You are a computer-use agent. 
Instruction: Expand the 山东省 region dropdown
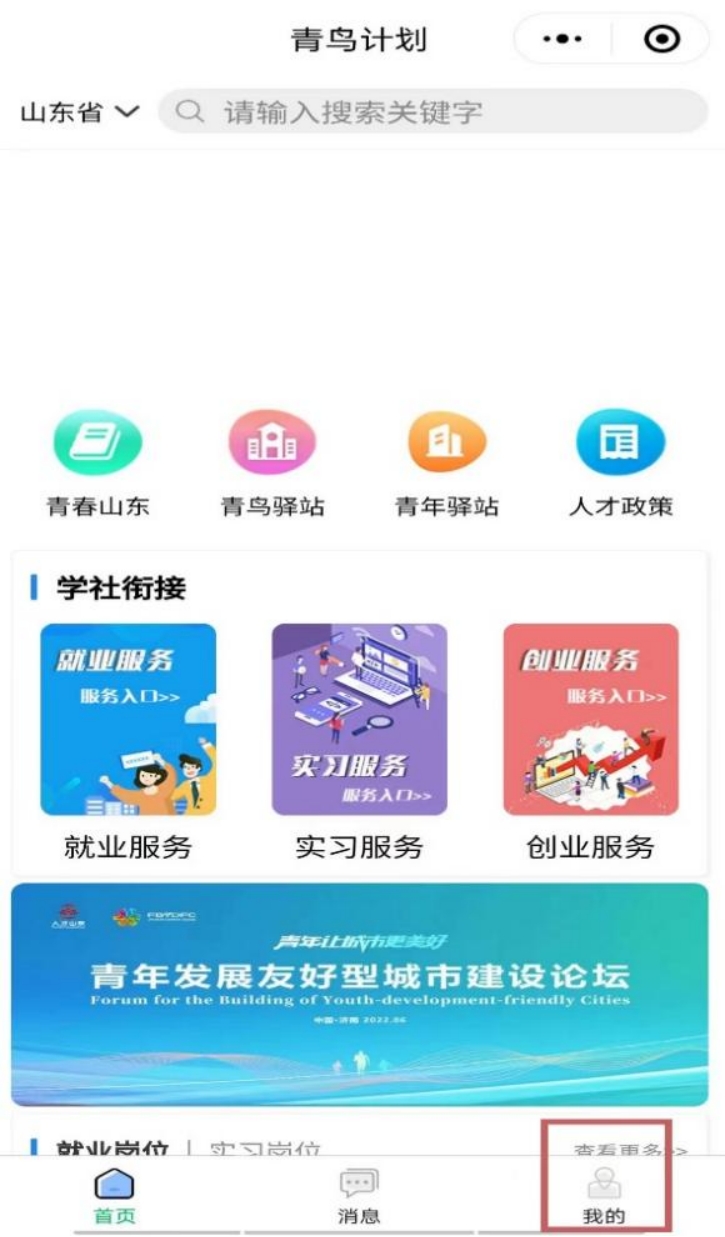pos(80,112)
